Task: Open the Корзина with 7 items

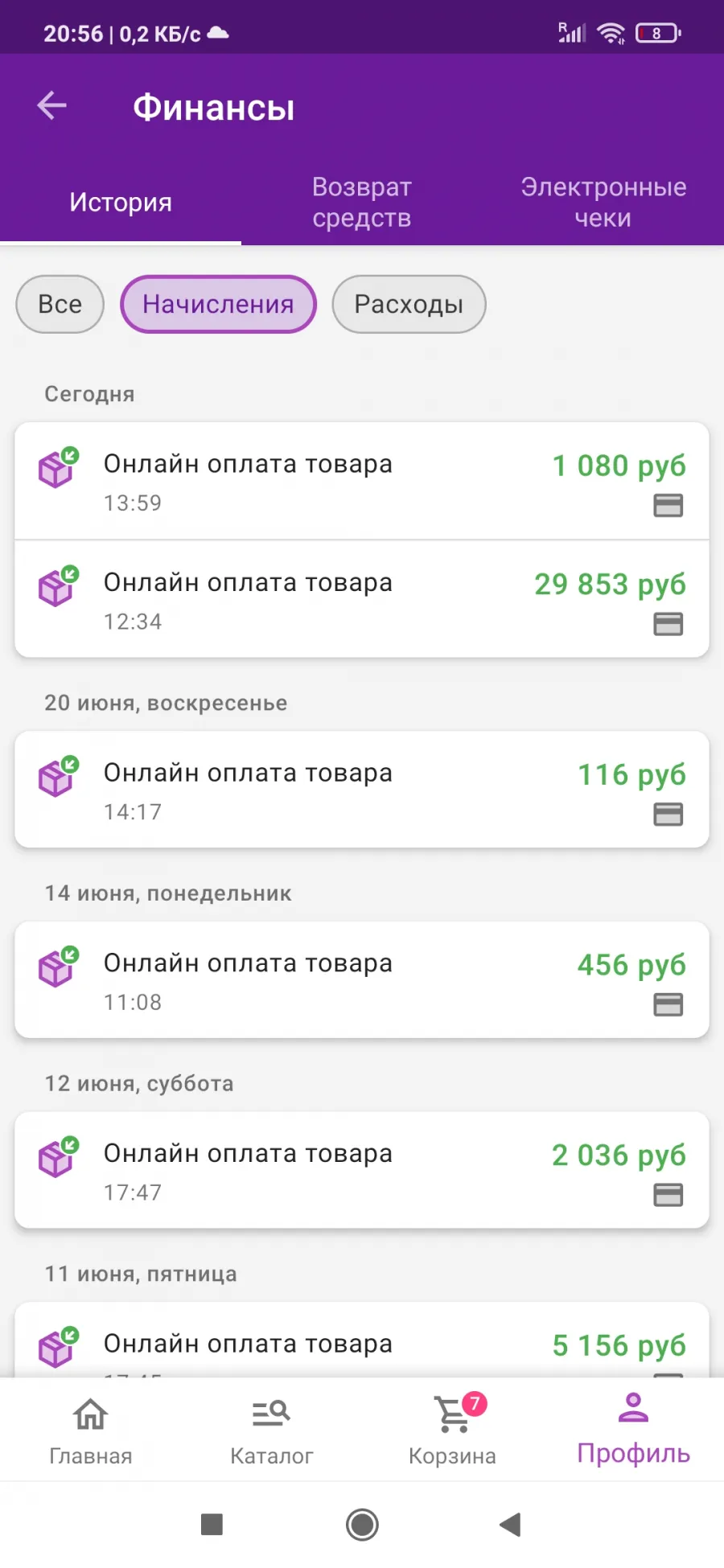Action: (x=453, y=1431)
